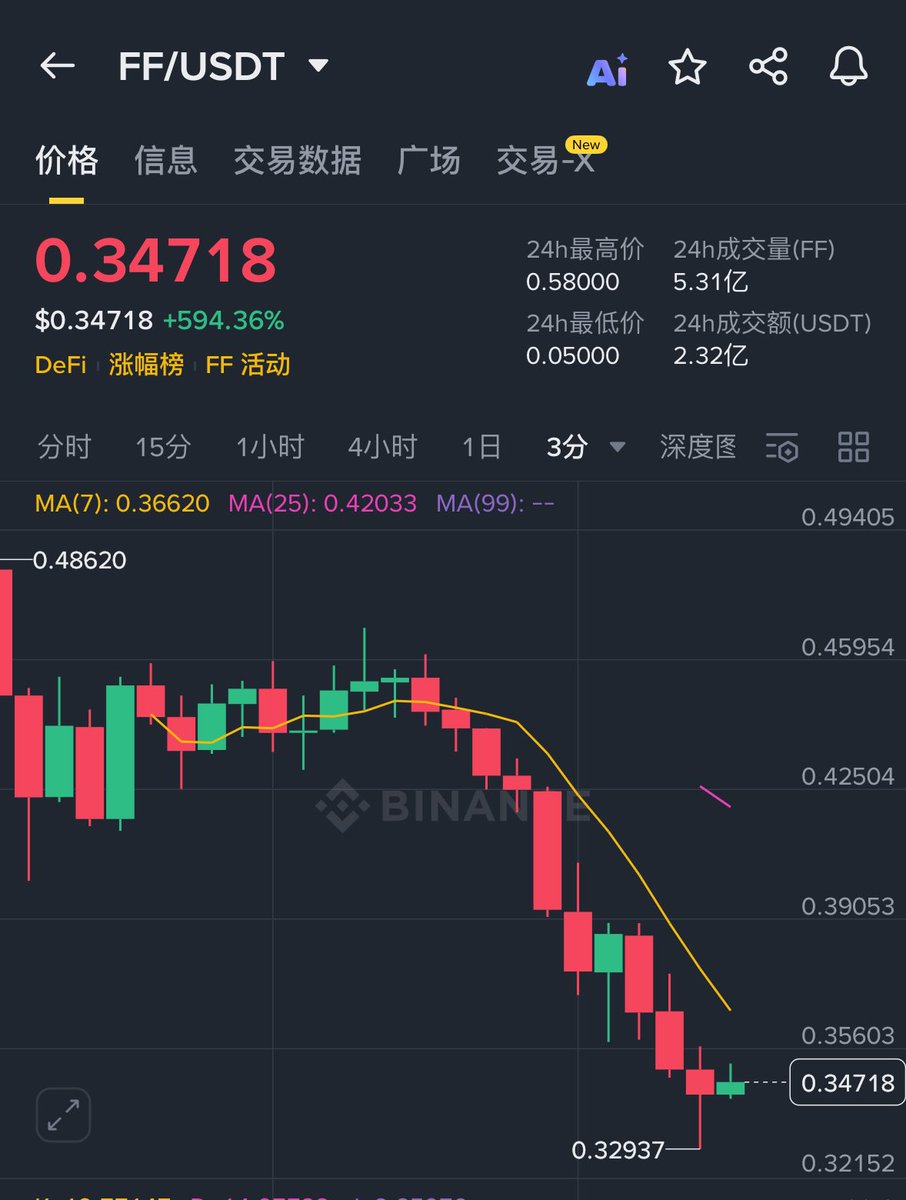
Task: Open the four-square grid tools icon
Action: click(x=853, y=447)
